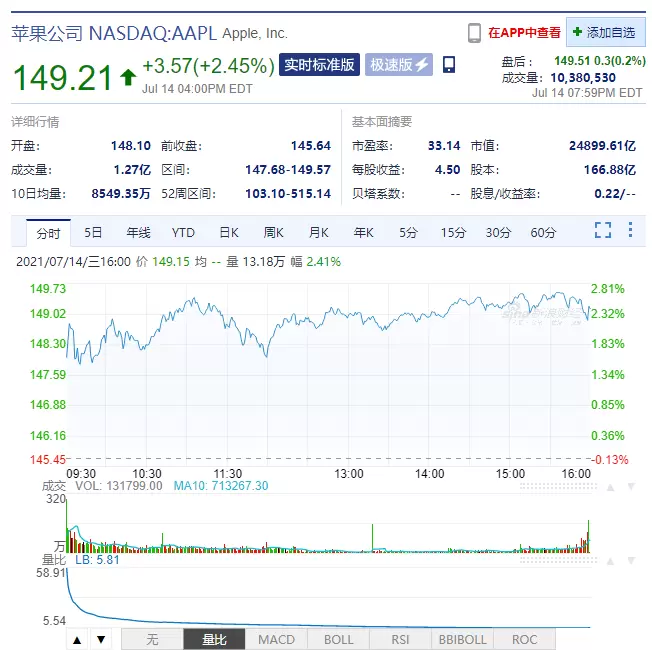The width and height of the screenshot is (652, 650).
Task: Show the 年K yearly chart
Action: pos(363,232)
